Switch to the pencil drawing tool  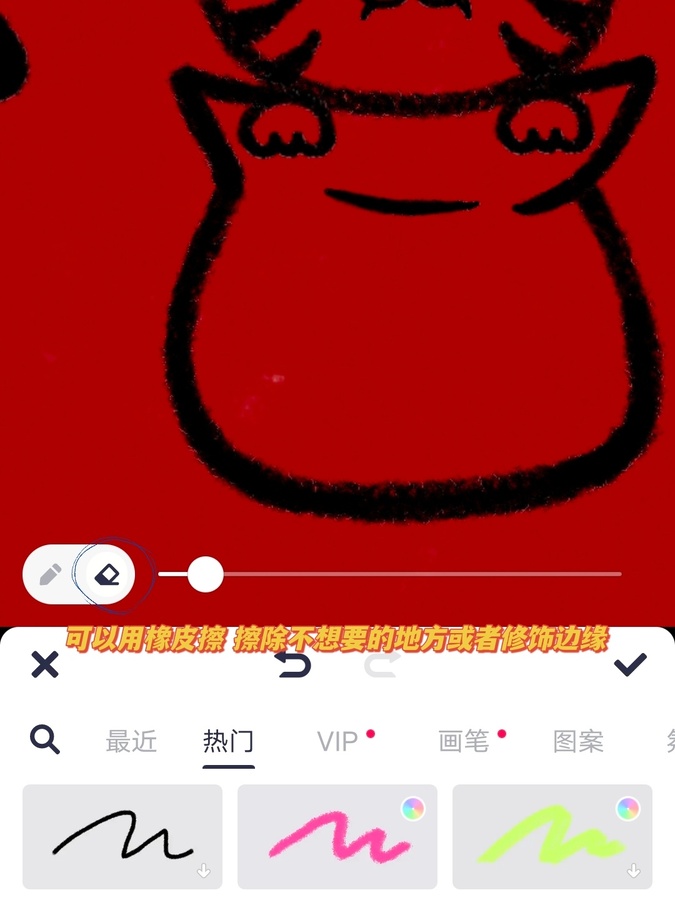(50, 575)
